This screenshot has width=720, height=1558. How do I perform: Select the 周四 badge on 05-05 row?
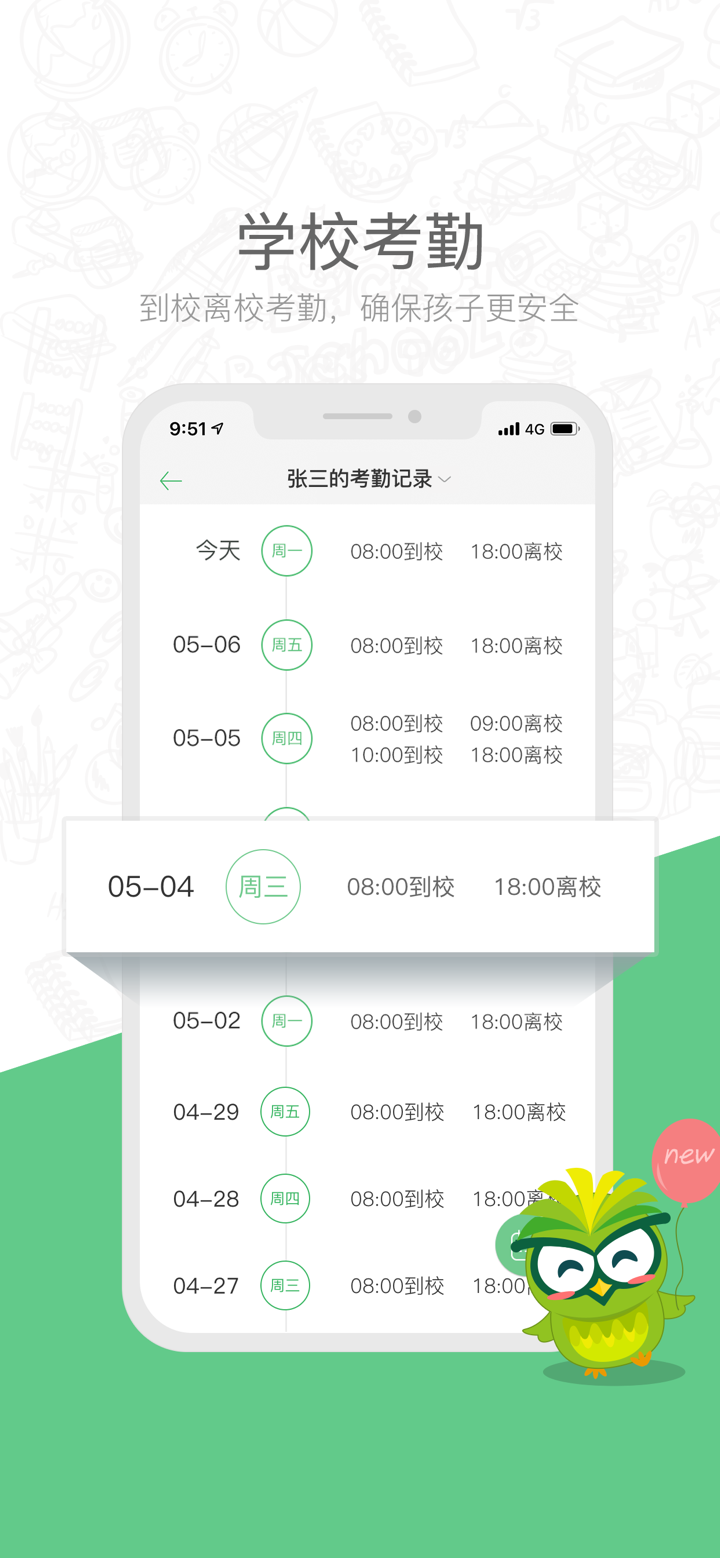tap(287, 738)
